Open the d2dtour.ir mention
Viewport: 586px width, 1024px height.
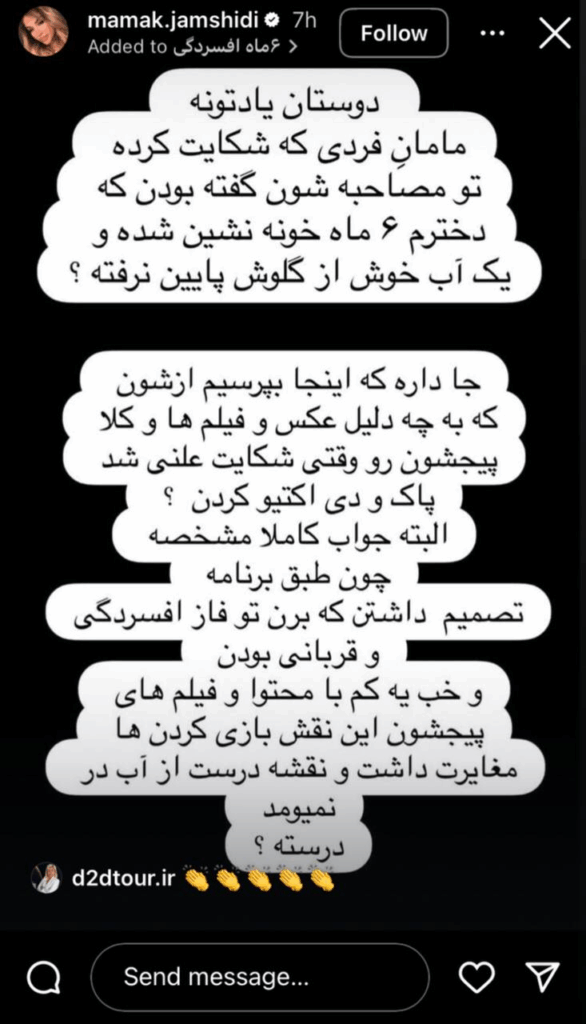pos(123,878)
